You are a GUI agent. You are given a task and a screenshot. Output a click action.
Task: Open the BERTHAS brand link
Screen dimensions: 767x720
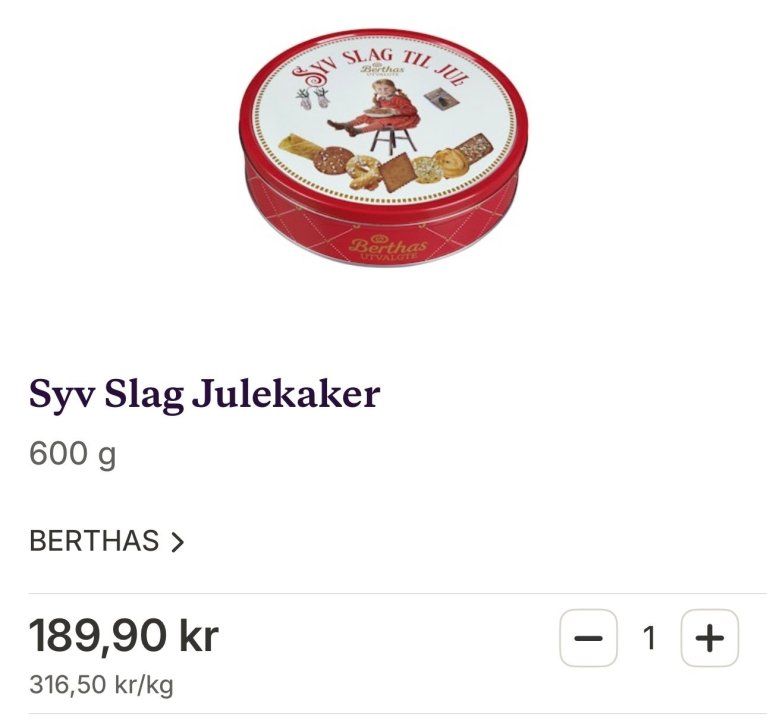coord(107,541)
